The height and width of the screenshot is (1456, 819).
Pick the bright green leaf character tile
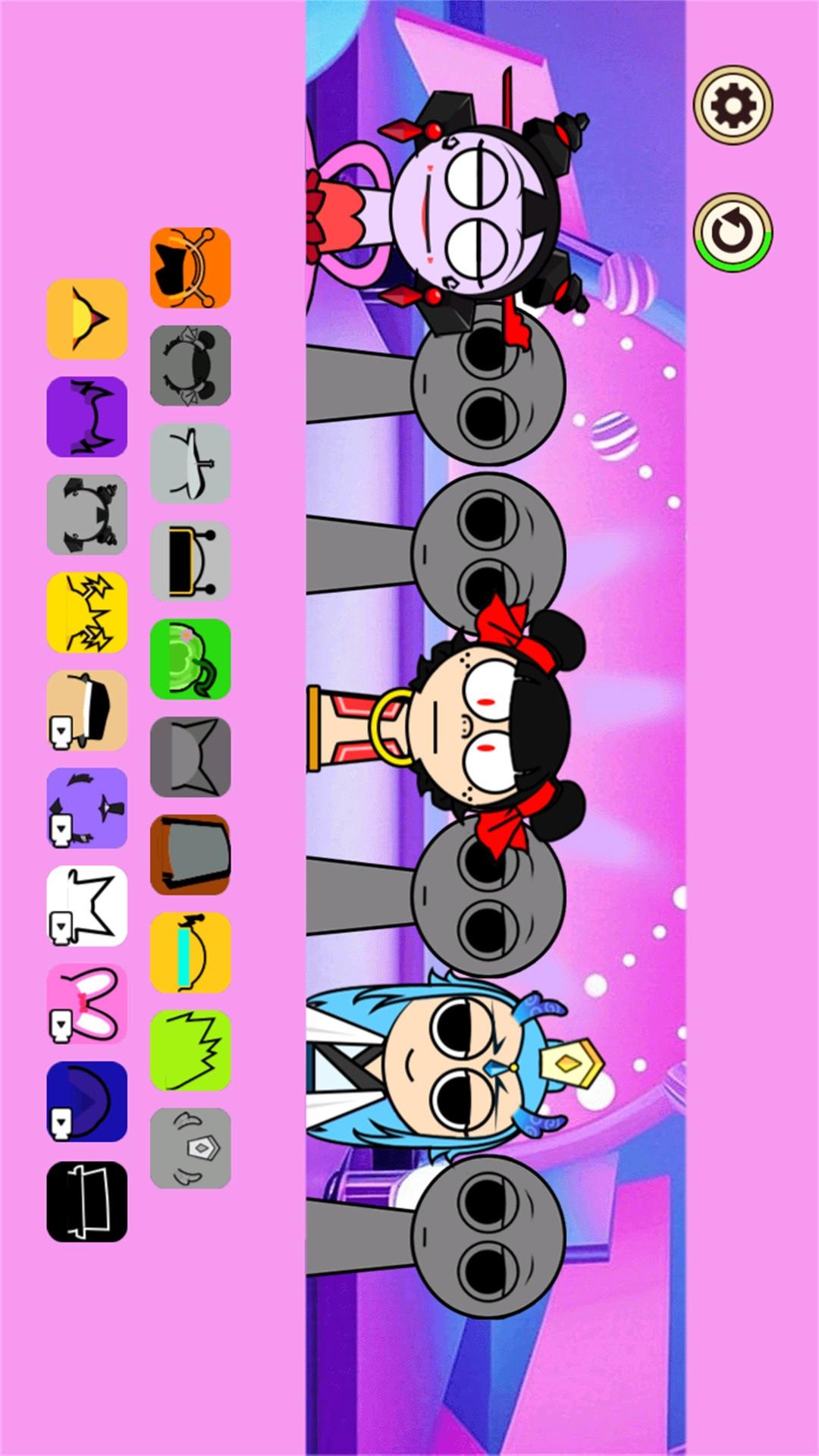pos(190,659)
